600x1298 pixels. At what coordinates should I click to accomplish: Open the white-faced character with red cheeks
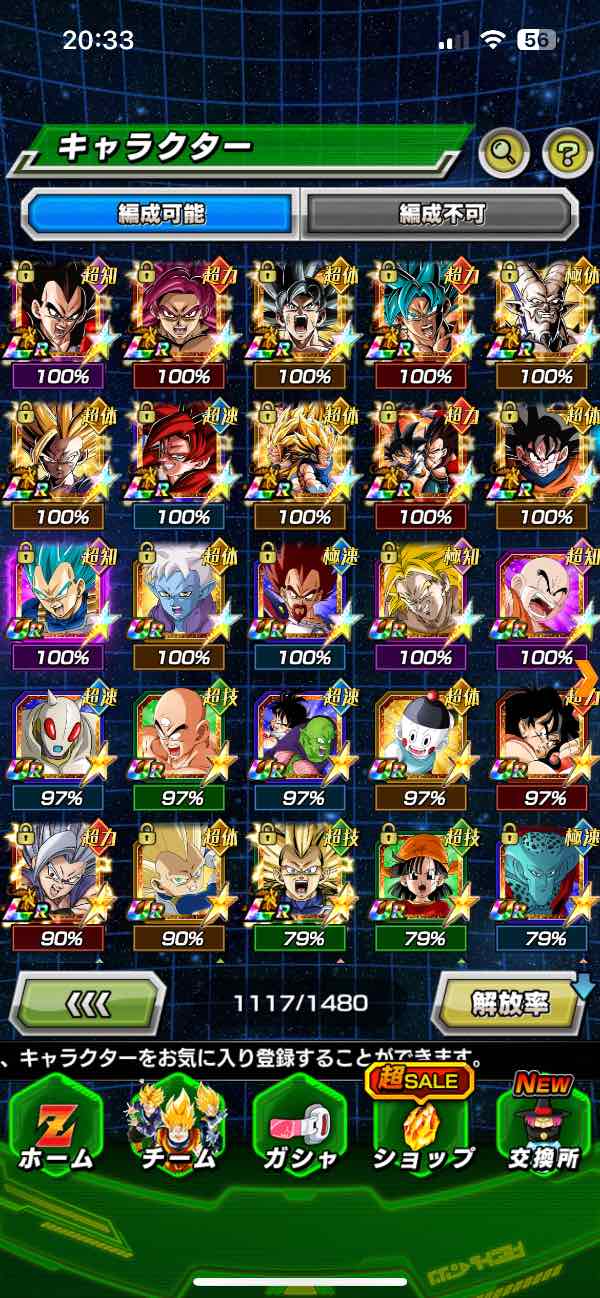426,740
